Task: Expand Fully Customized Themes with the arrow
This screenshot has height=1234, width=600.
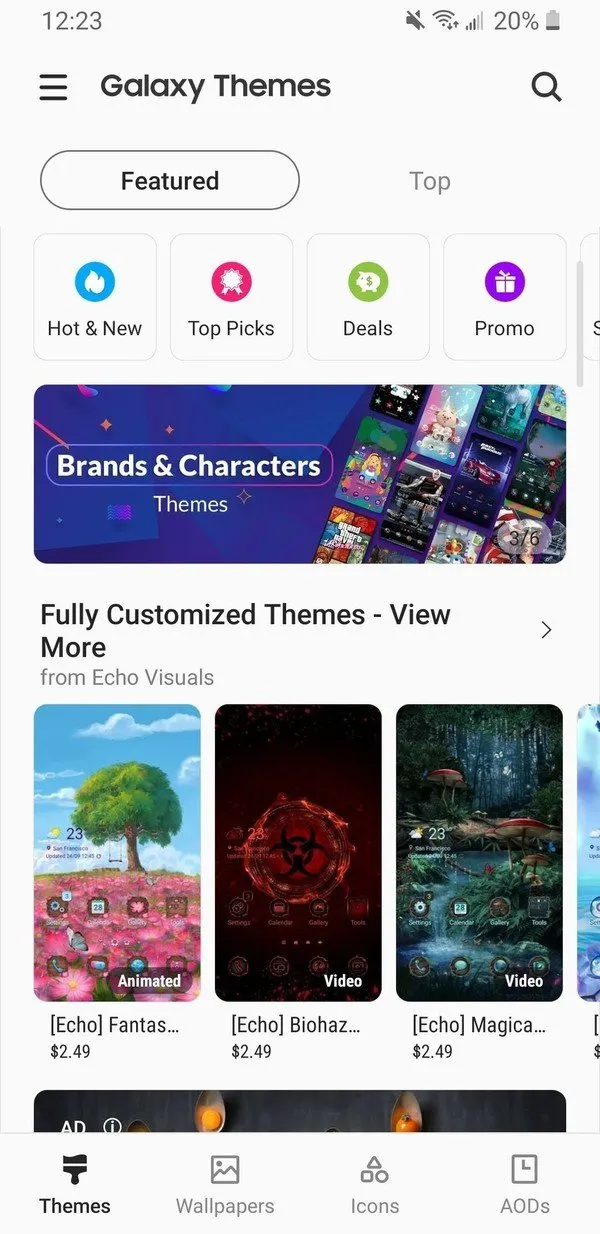Action: (x=546, y=630)
